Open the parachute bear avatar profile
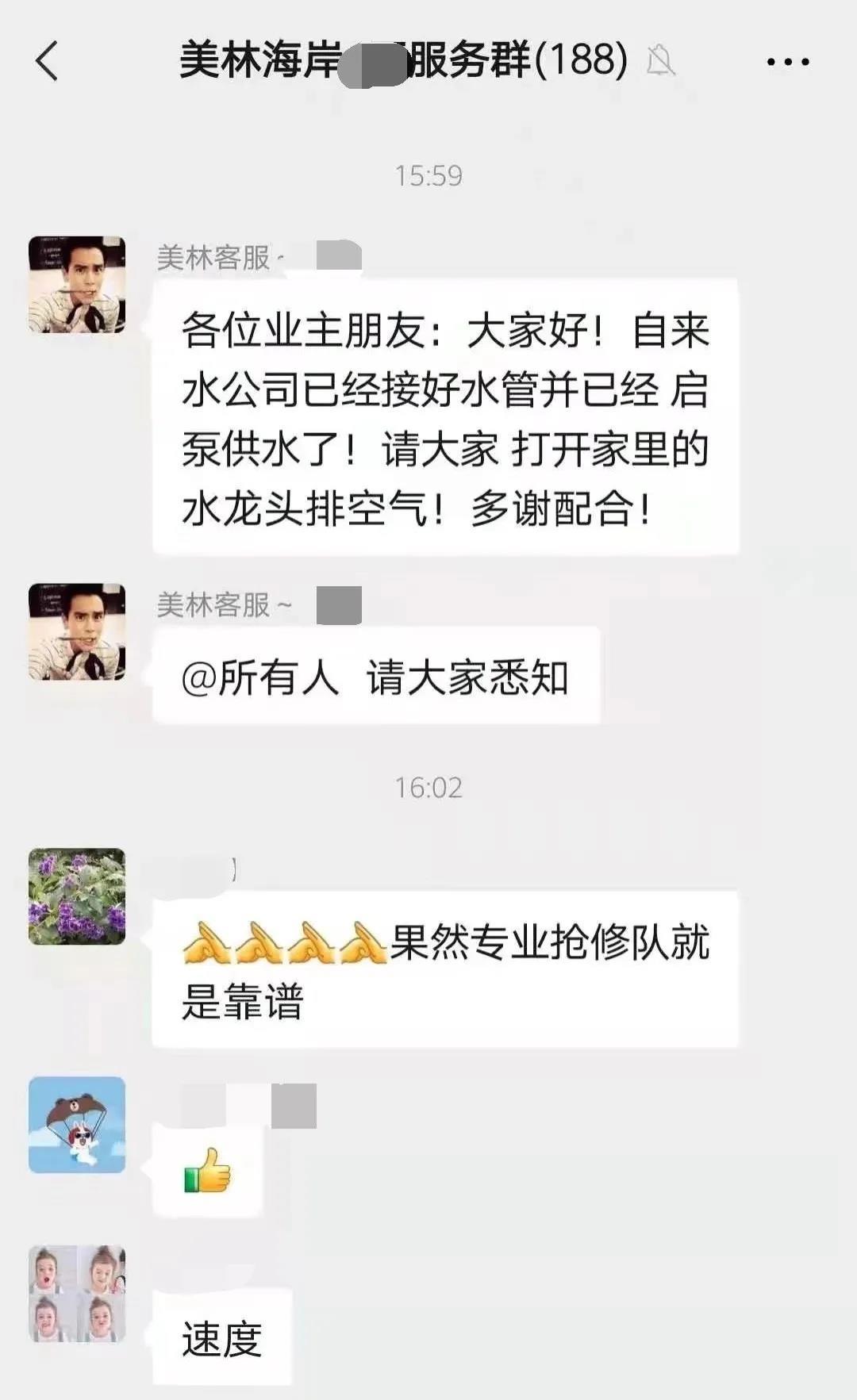 (x=77, y=1125)
